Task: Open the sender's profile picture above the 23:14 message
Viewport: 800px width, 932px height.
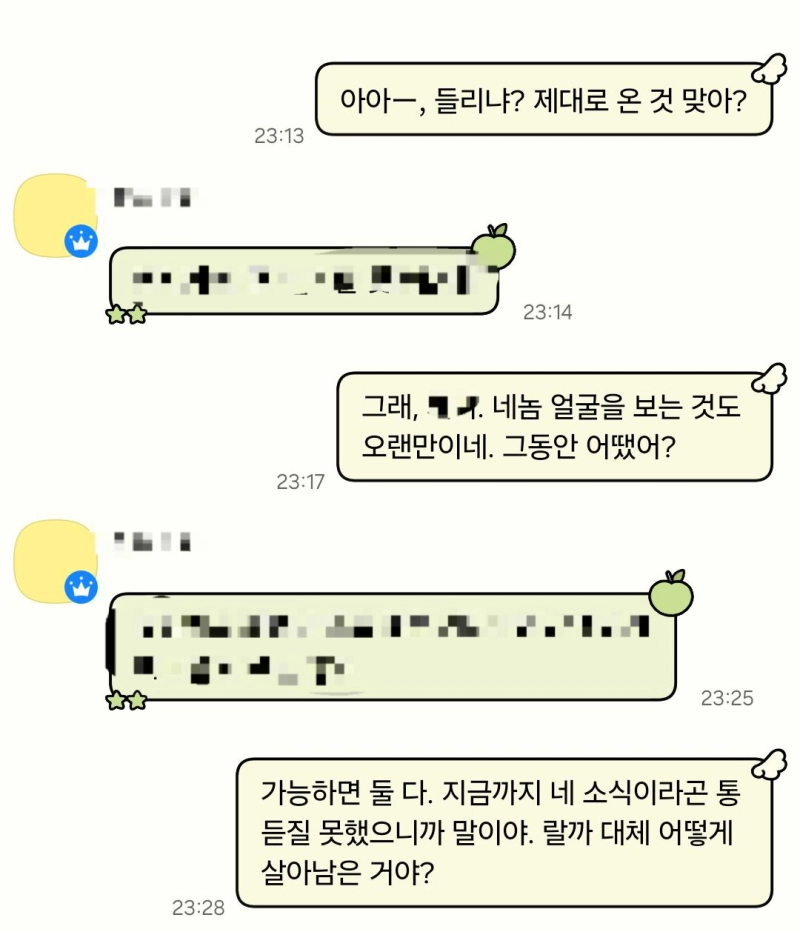Action: [54, 214]
